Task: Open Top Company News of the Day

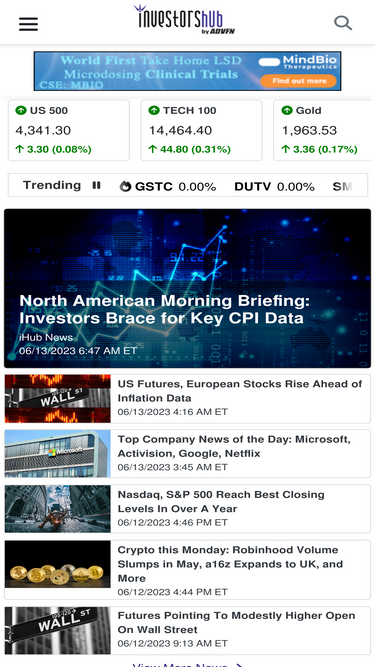Action: tap(188, 453)
